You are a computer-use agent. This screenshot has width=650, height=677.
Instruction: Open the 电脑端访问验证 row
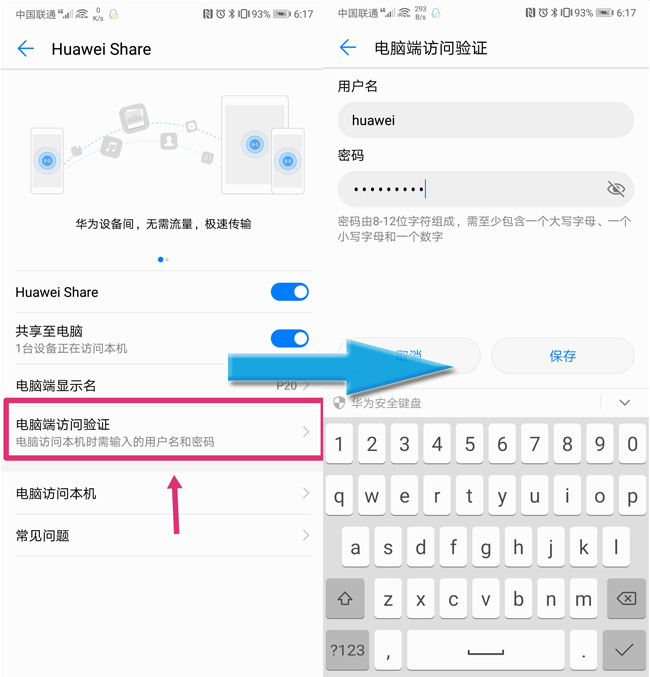tap(163, 432)
